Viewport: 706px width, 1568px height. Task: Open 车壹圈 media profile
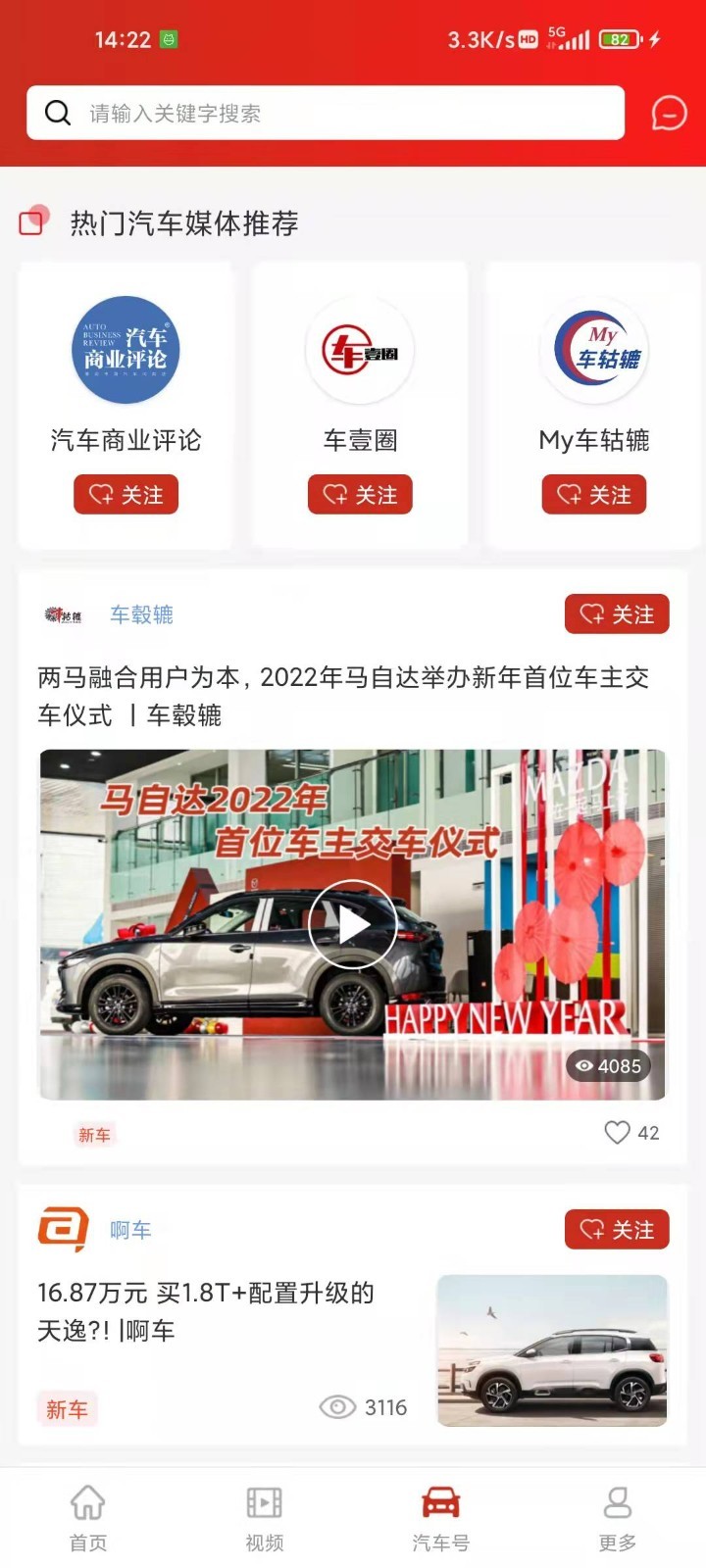pyautogui.click(x=360, y=351)
